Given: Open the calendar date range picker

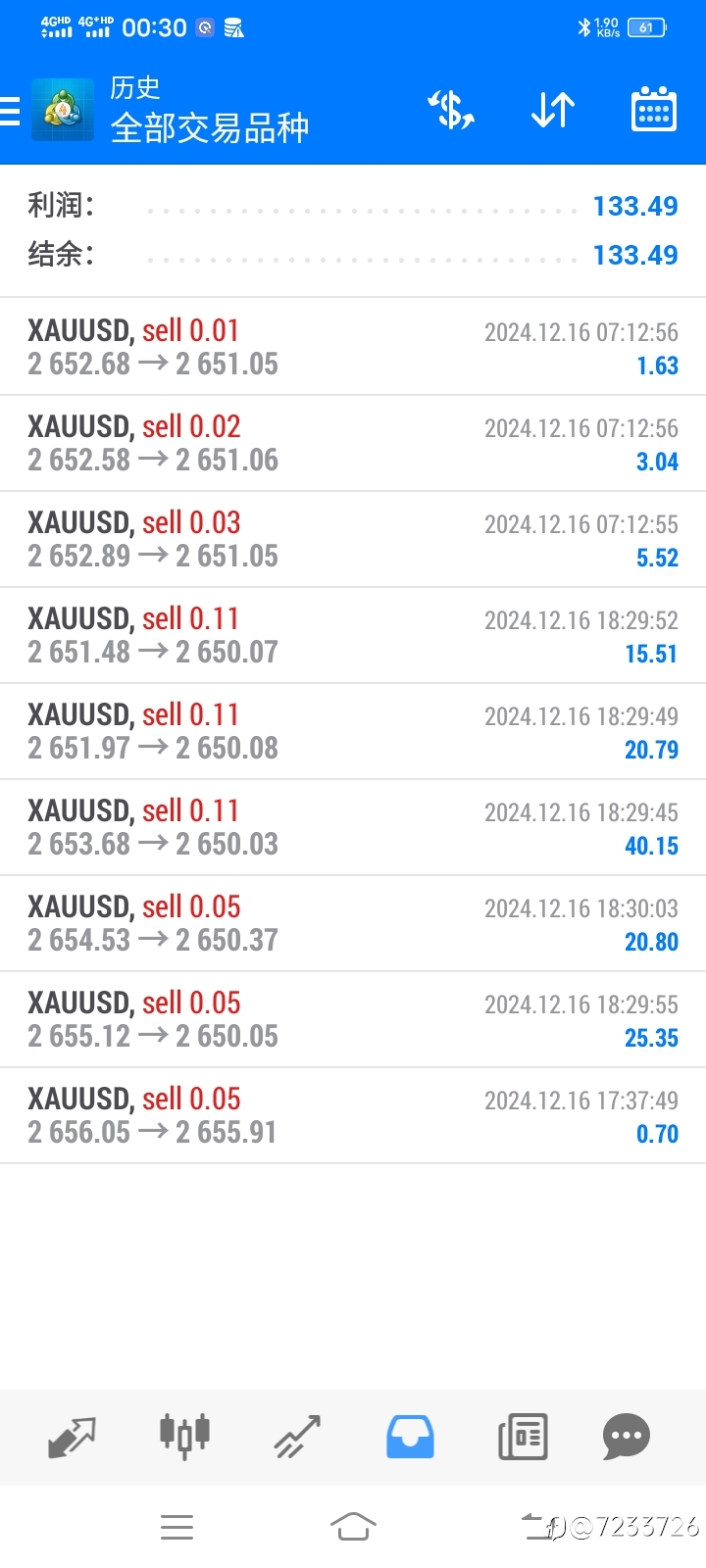Looking at the screenshot, I should [653, 109].
